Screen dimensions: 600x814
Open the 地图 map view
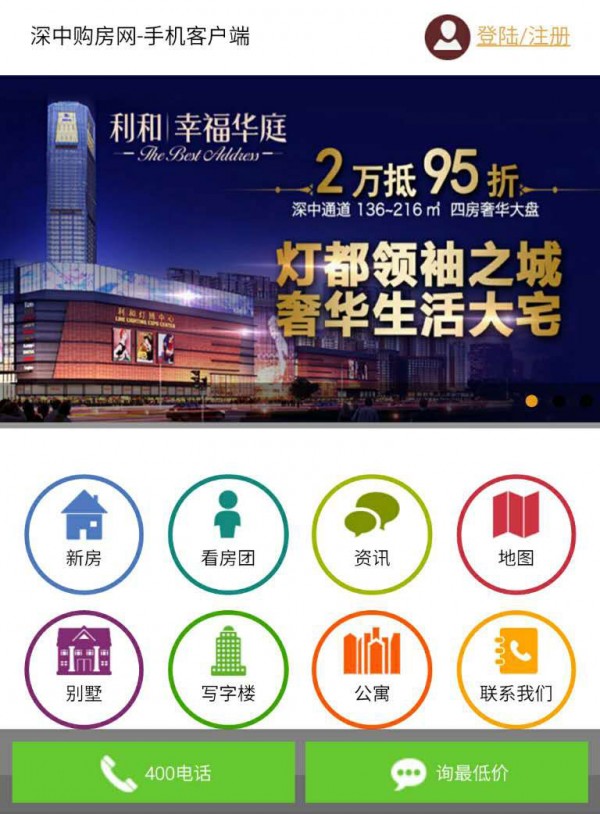tap(516, 534)
